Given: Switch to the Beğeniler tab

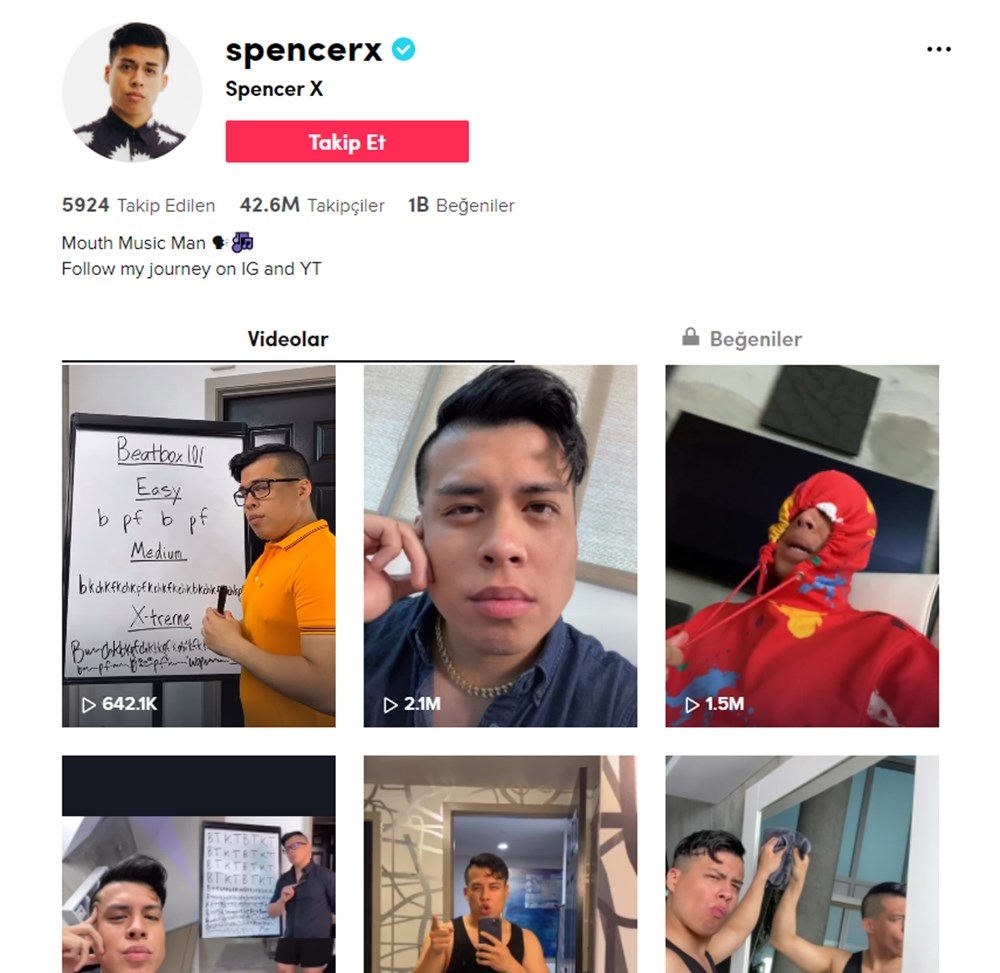Looking at the screenshot, I should pyautogui.click(x=742, y=339).
